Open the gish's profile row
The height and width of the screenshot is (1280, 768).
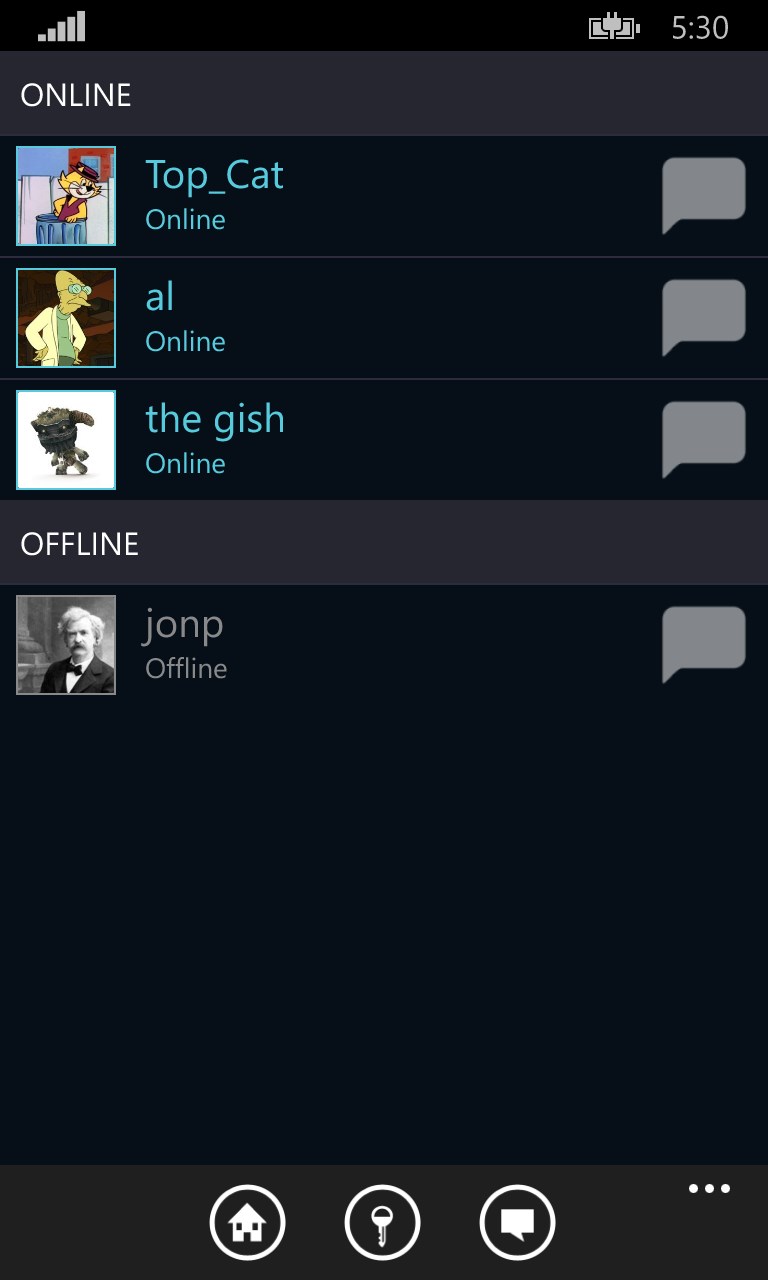point(215,438)
